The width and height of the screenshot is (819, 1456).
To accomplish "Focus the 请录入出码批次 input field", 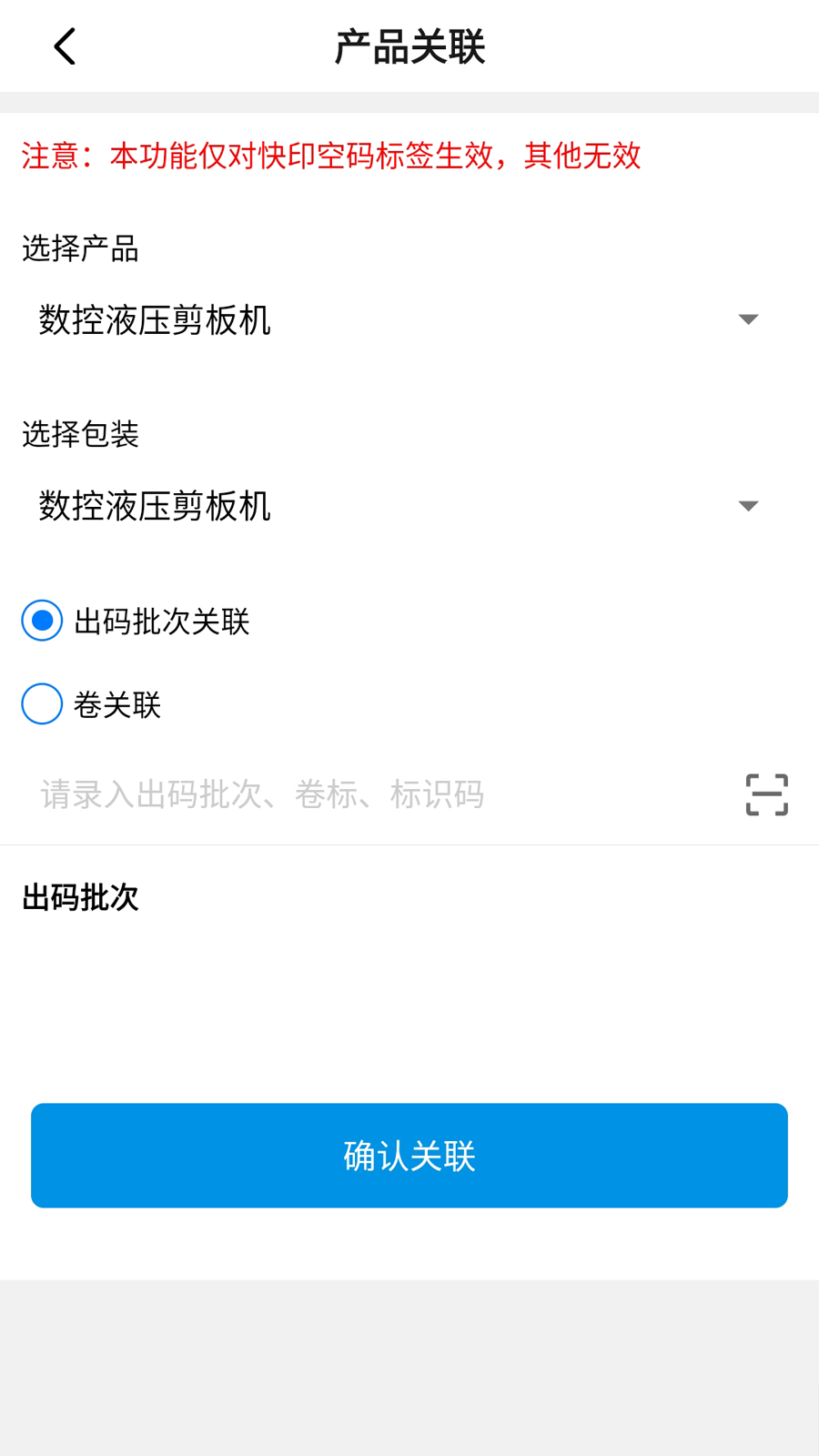I will pyautogui.click(x=364, y=794).
